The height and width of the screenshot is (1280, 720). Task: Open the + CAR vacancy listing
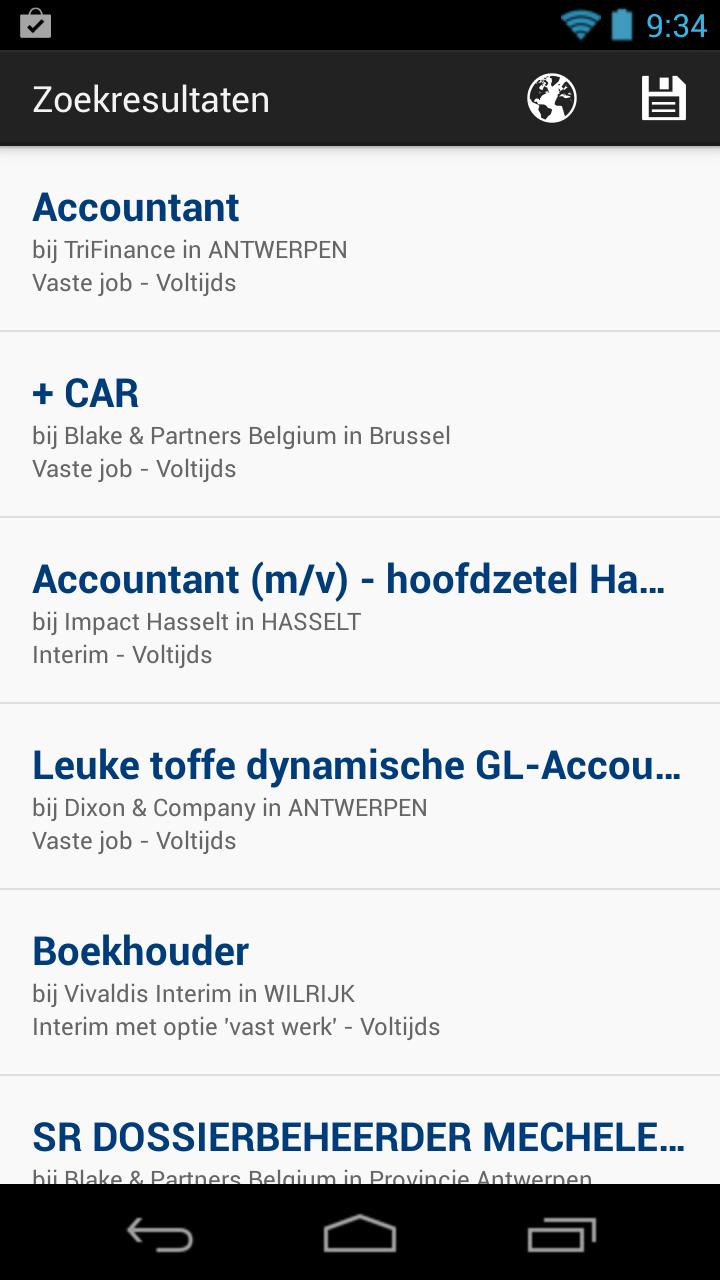click(86, 393)
